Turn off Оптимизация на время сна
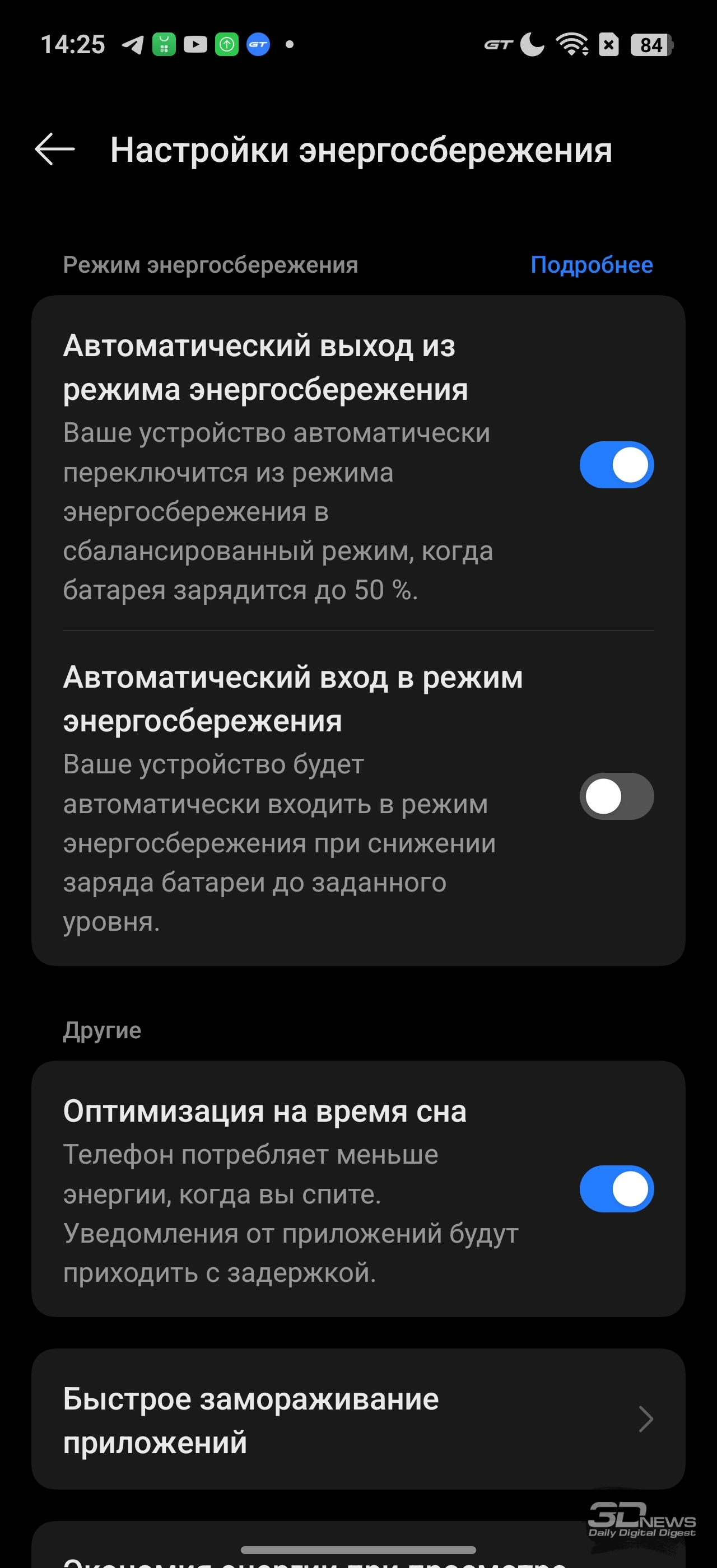Screen dimensions: 717x1568 [x=616, y=1189]
